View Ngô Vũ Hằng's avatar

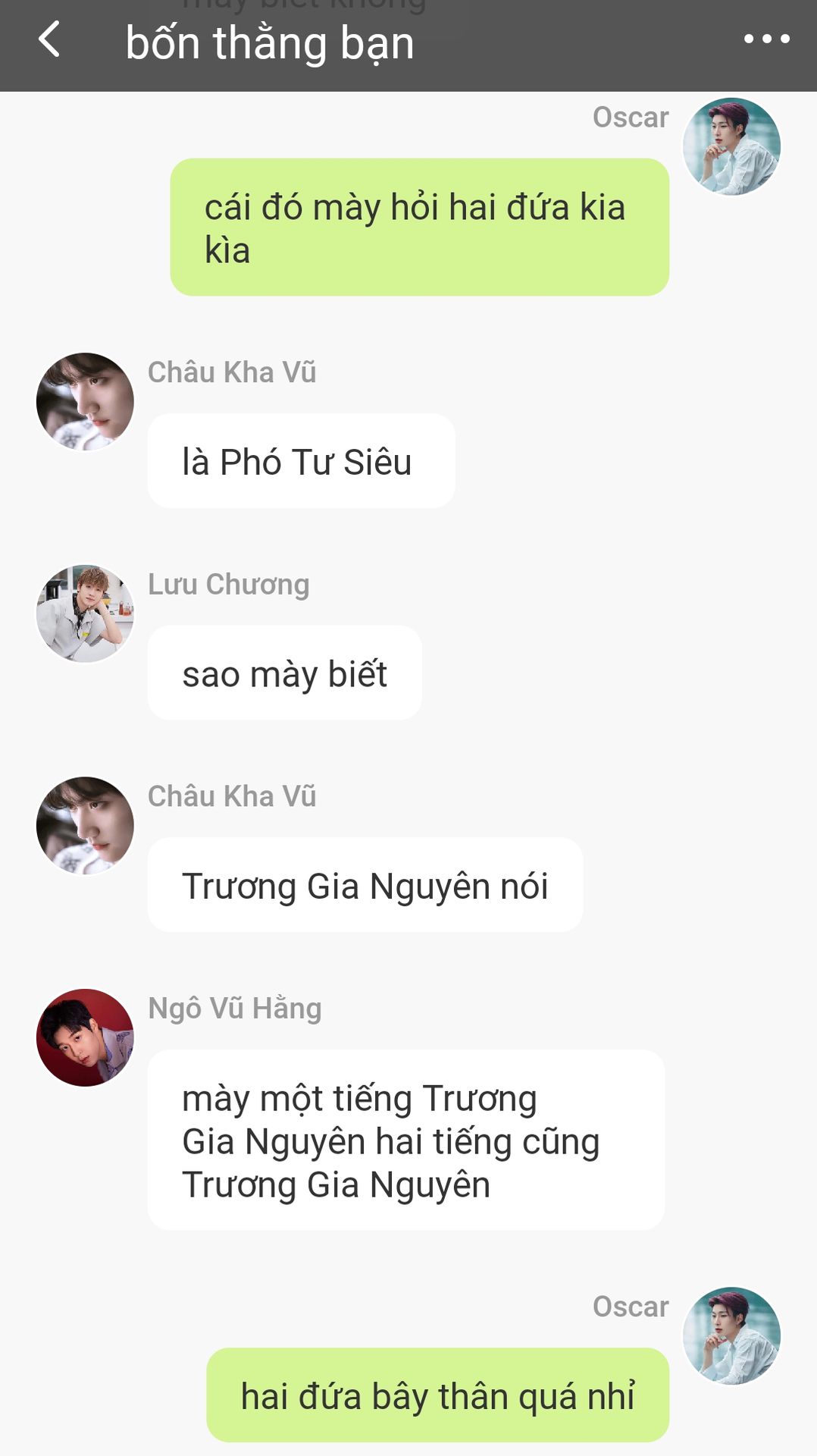(x=85, y=1037)
